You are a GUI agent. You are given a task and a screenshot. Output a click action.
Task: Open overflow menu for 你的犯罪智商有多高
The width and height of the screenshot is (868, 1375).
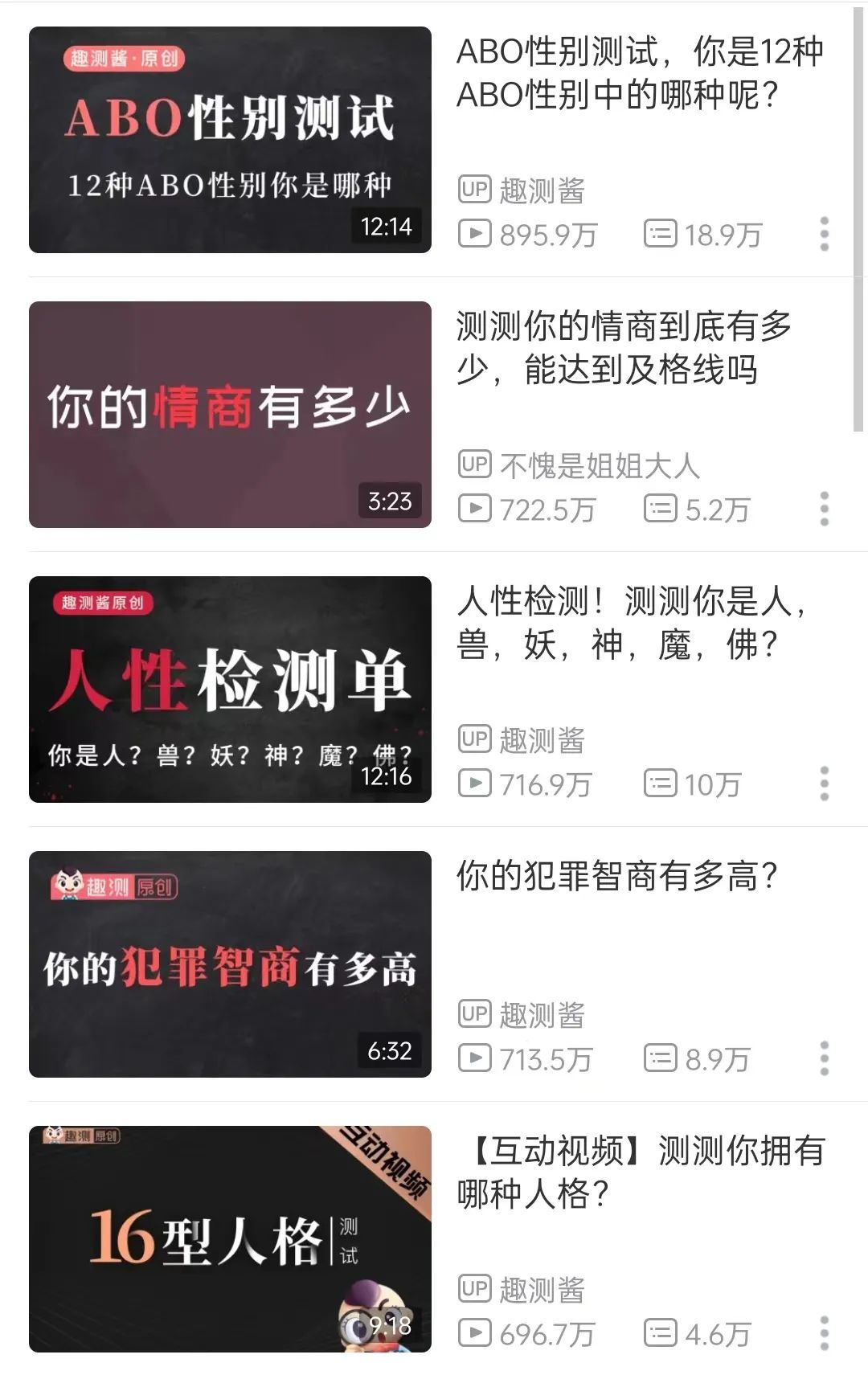[x=824, y=1058]
